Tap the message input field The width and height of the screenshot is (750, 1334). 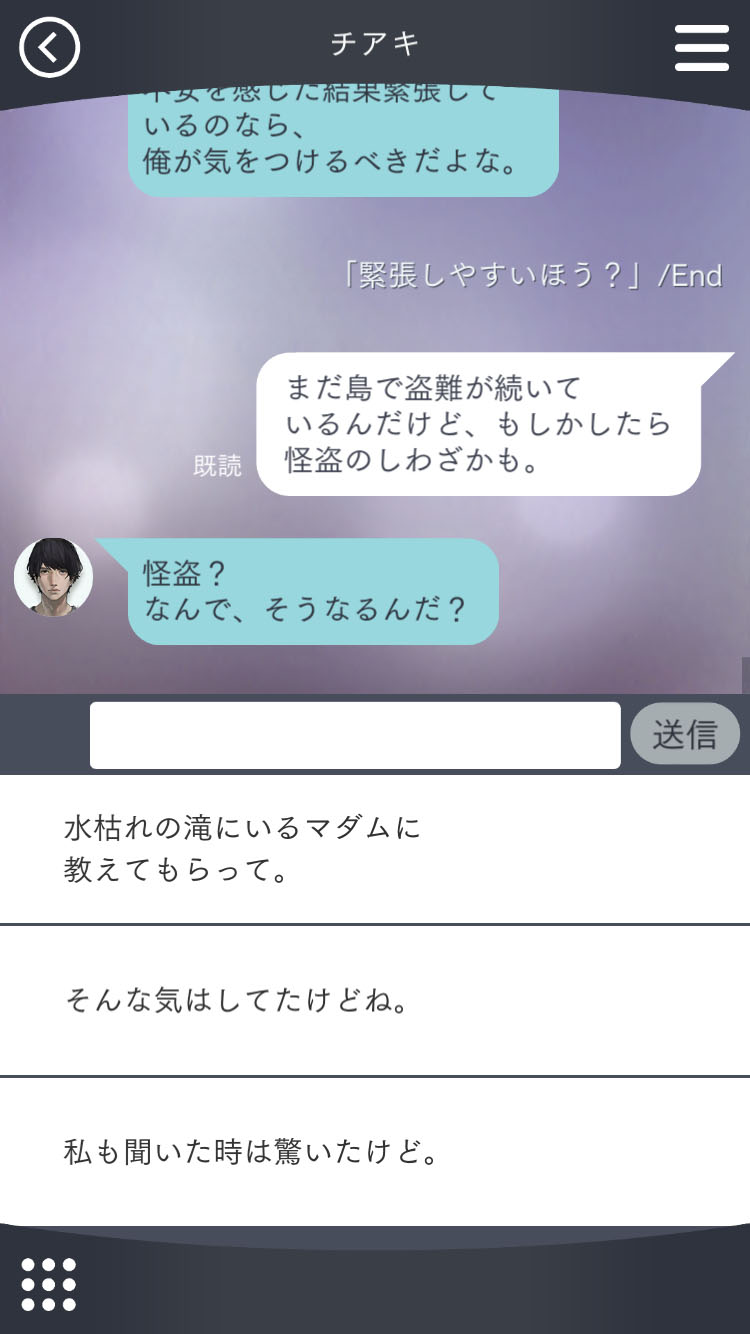click(355, 735)
